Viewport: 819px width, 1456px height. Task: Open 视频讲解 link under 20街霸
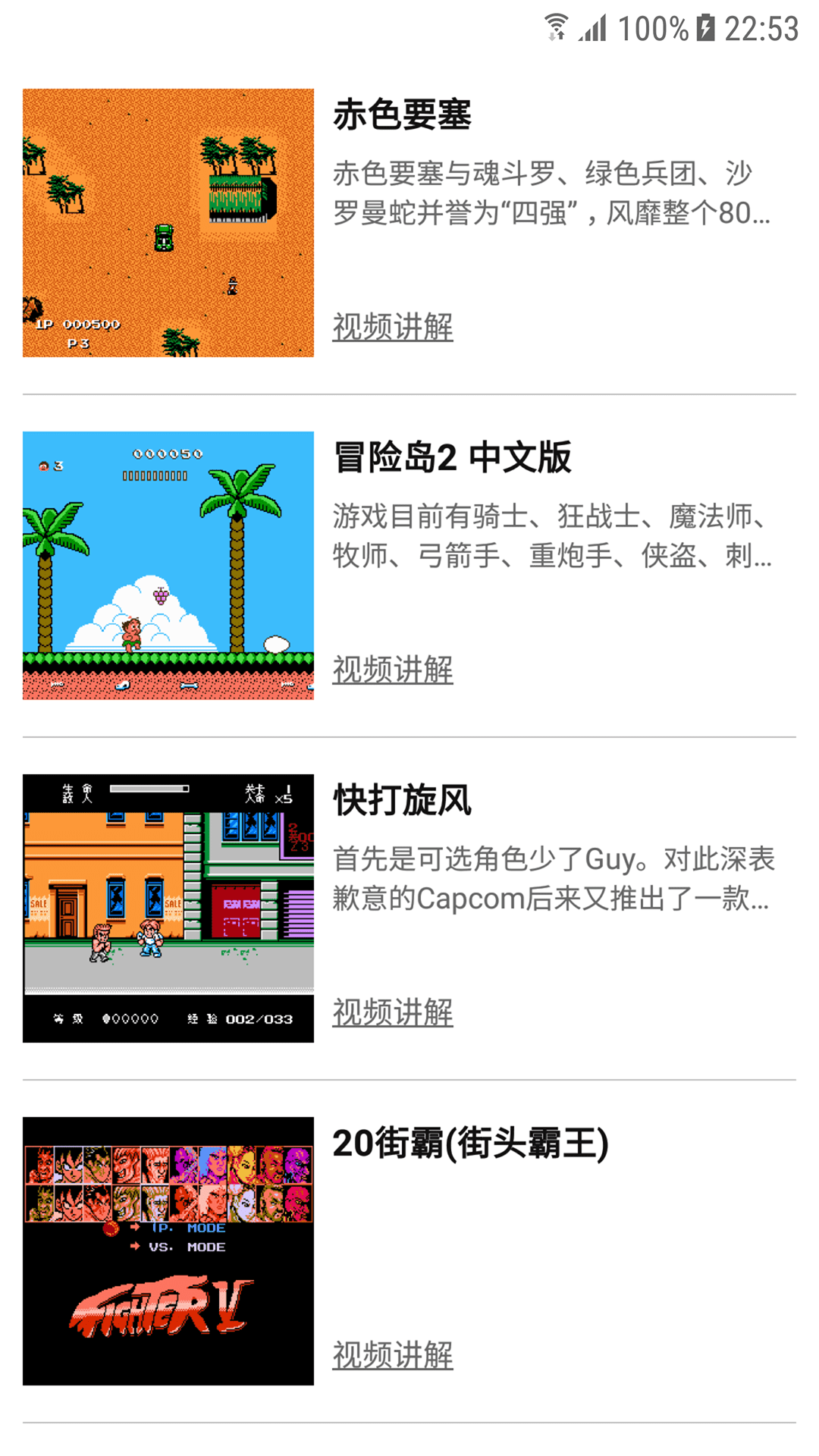tap(392, 1356)
